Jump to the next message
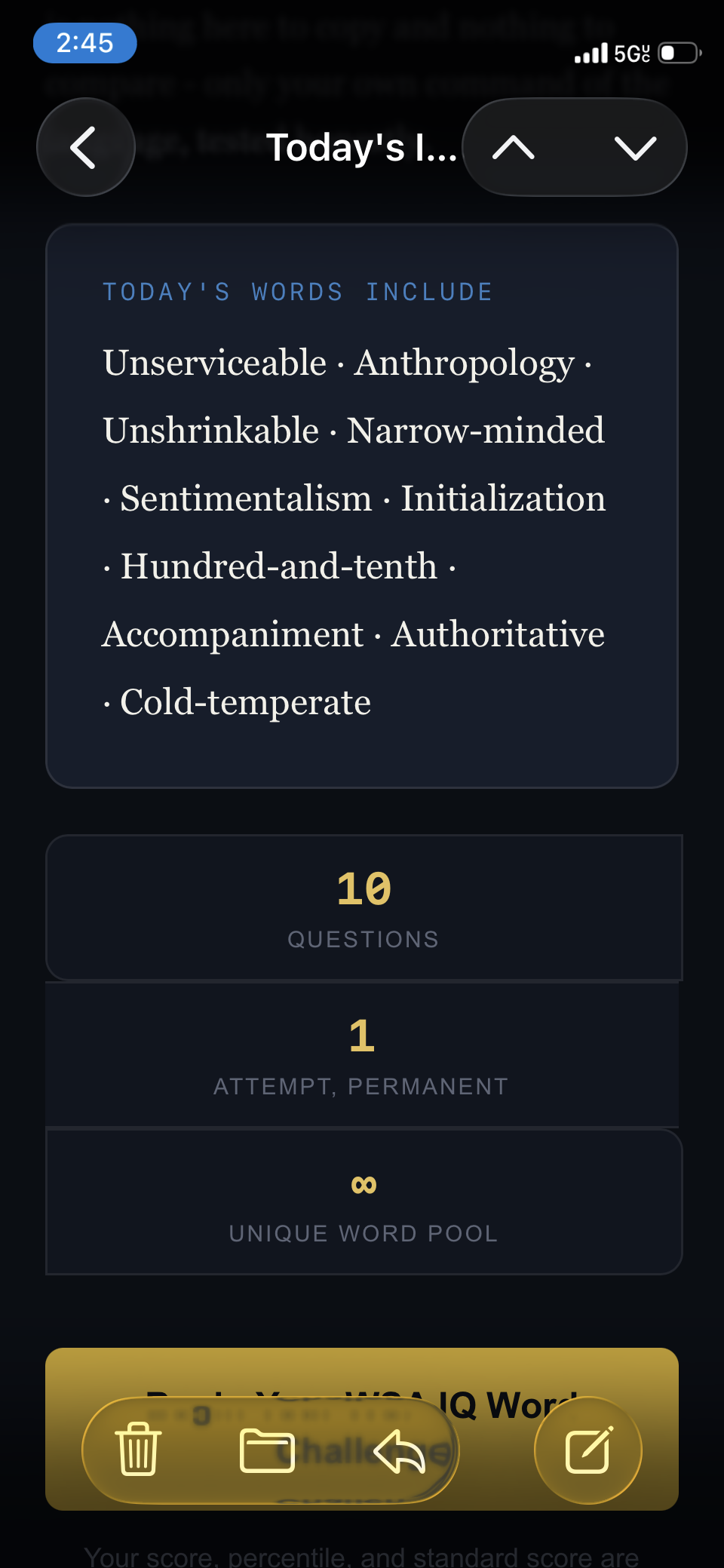Viewport: 724px width, 1568px height. coord(635,147)
